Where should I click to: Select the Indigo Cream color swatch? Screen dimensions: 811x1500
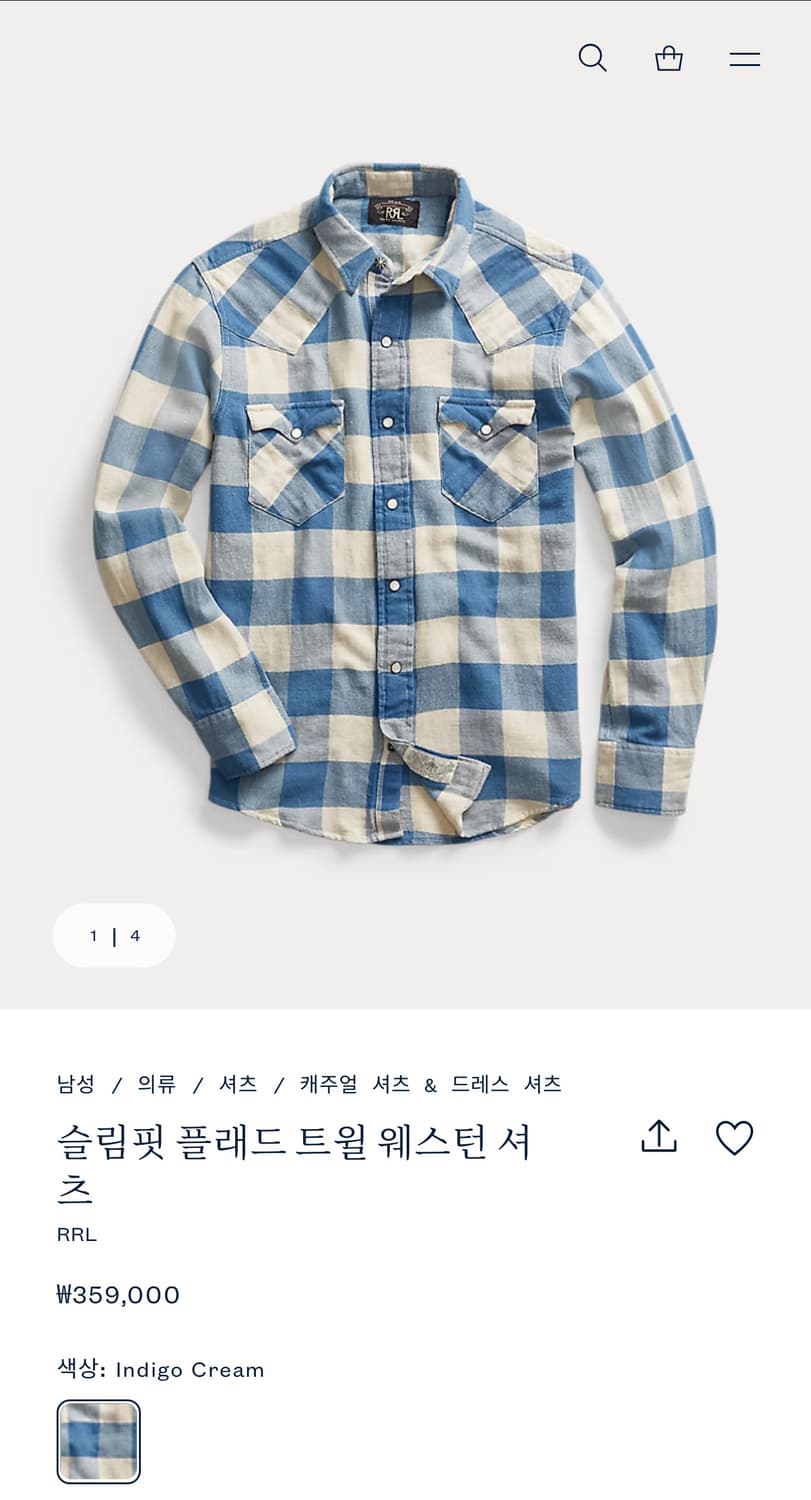pyautogui.click(x=97, y=1441)
